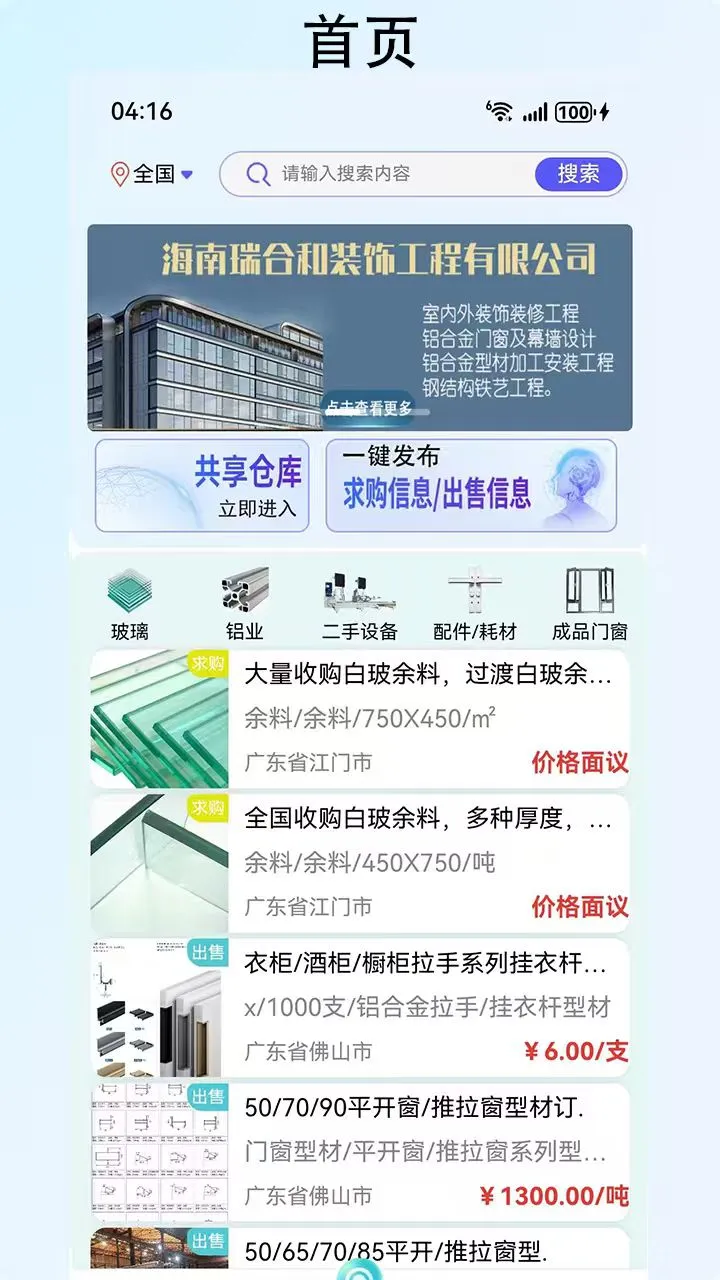Select the 玻璃 category
Viewport: 720px width, 1280px height.
pyautogui.click(x=130, y=603)
